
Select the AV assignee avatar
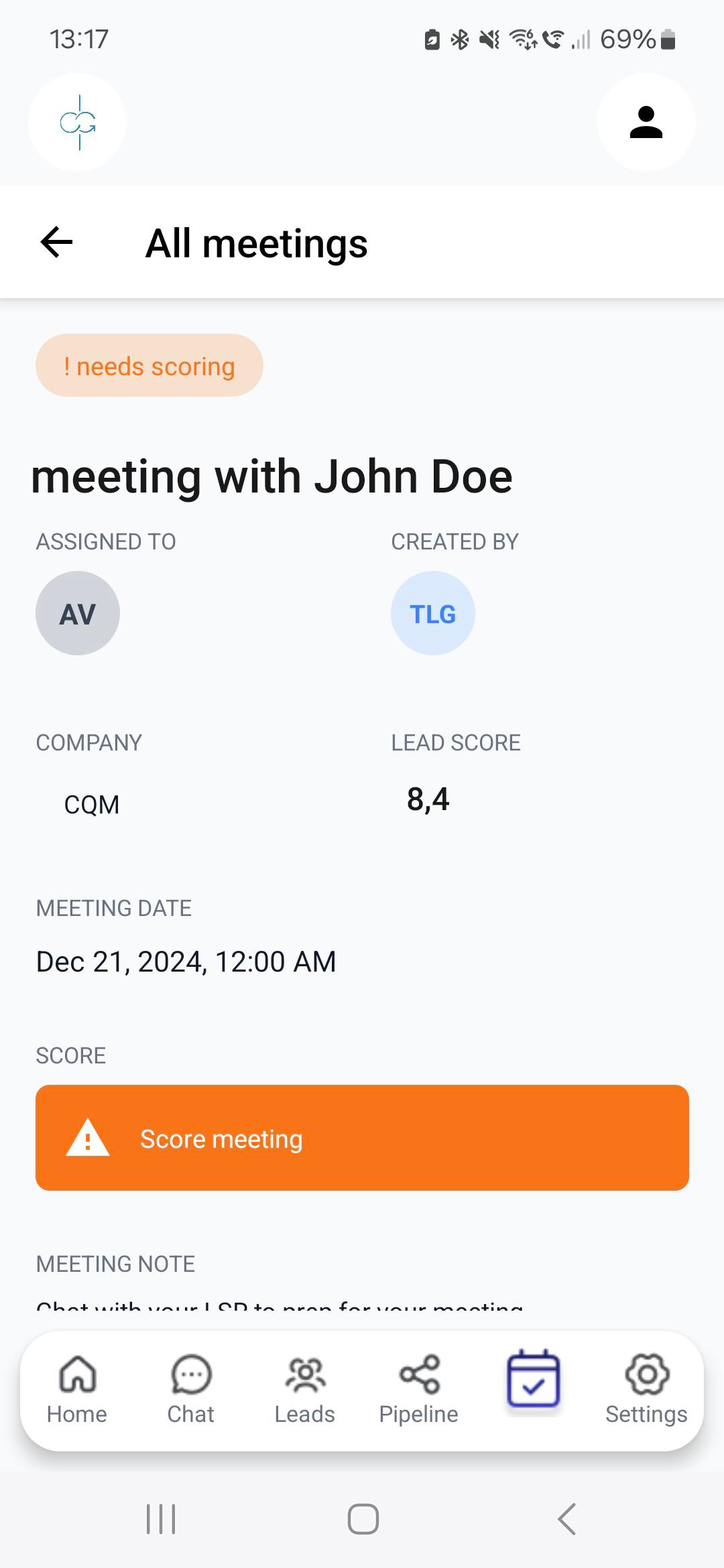pos(77,612)
